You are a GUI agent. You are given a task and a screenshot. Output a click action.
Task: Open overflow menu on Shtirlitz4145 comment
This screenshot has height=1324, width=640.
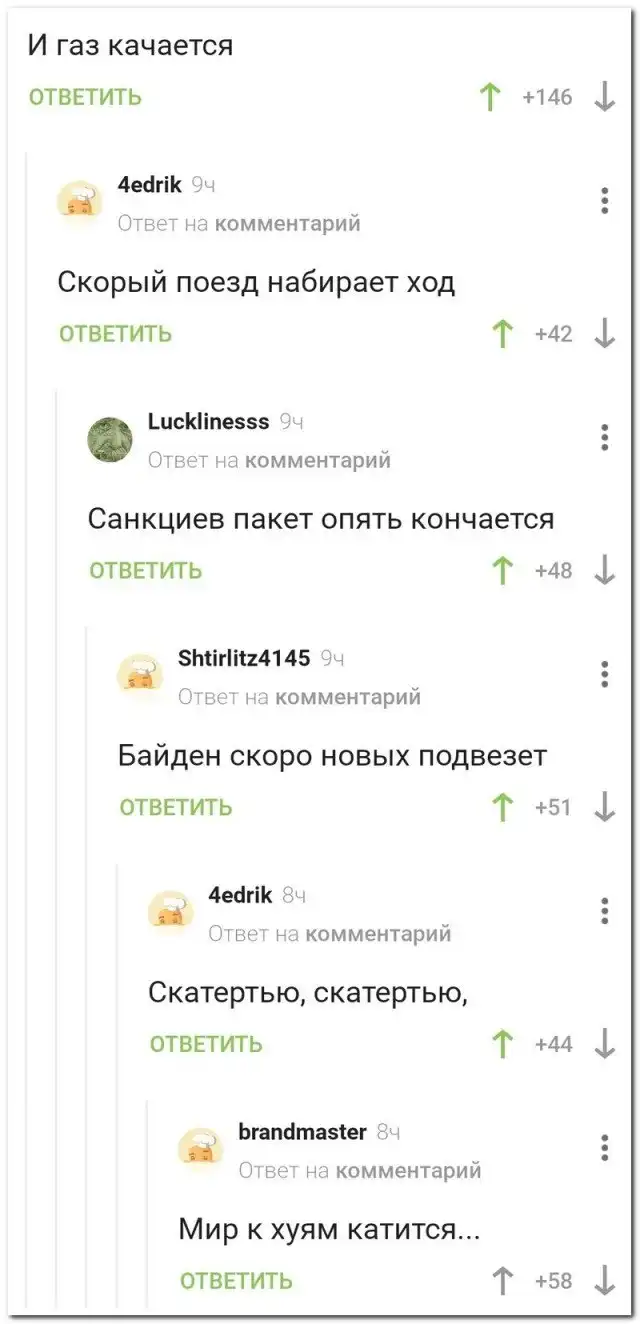(x=604, y=674)
